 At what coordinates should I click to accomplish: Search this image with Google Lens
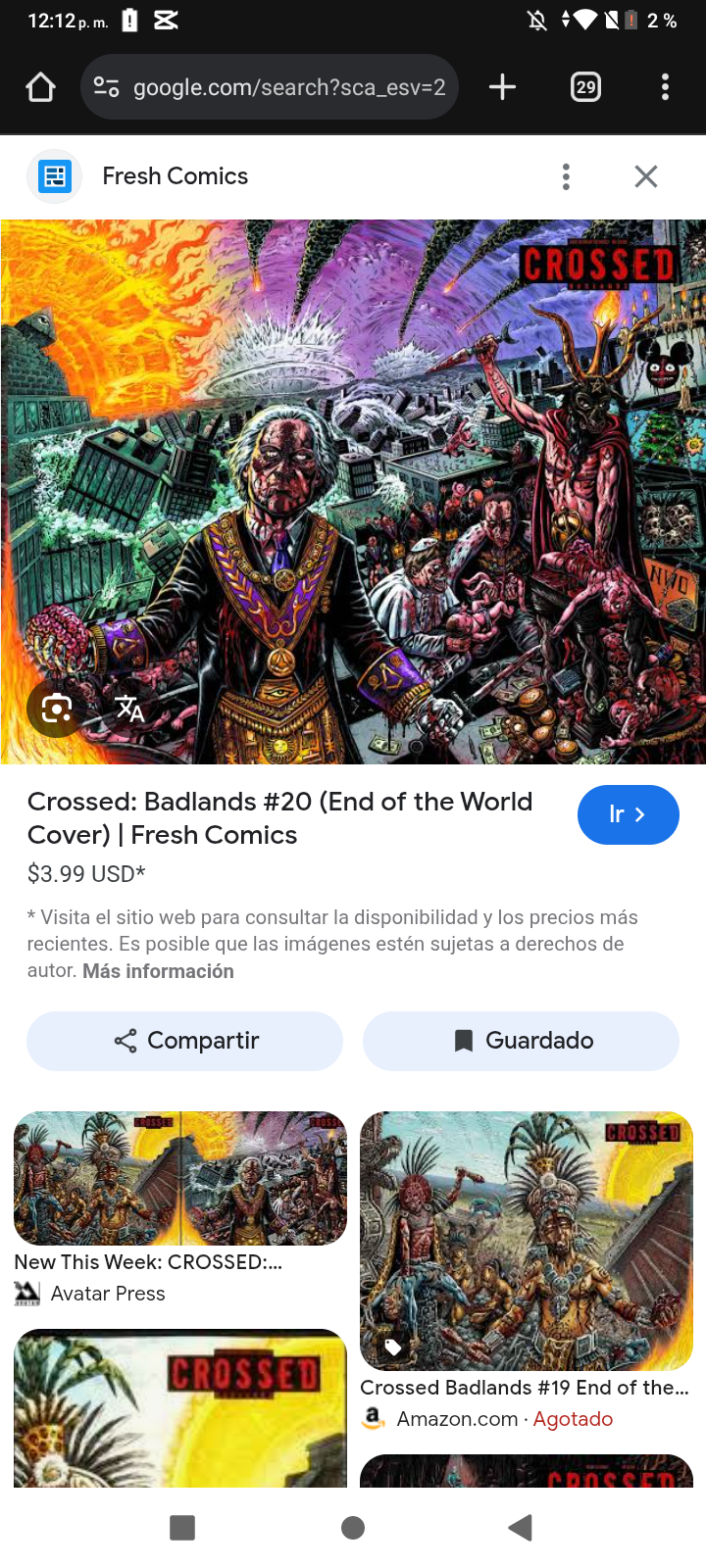click(x=56, y=708)
